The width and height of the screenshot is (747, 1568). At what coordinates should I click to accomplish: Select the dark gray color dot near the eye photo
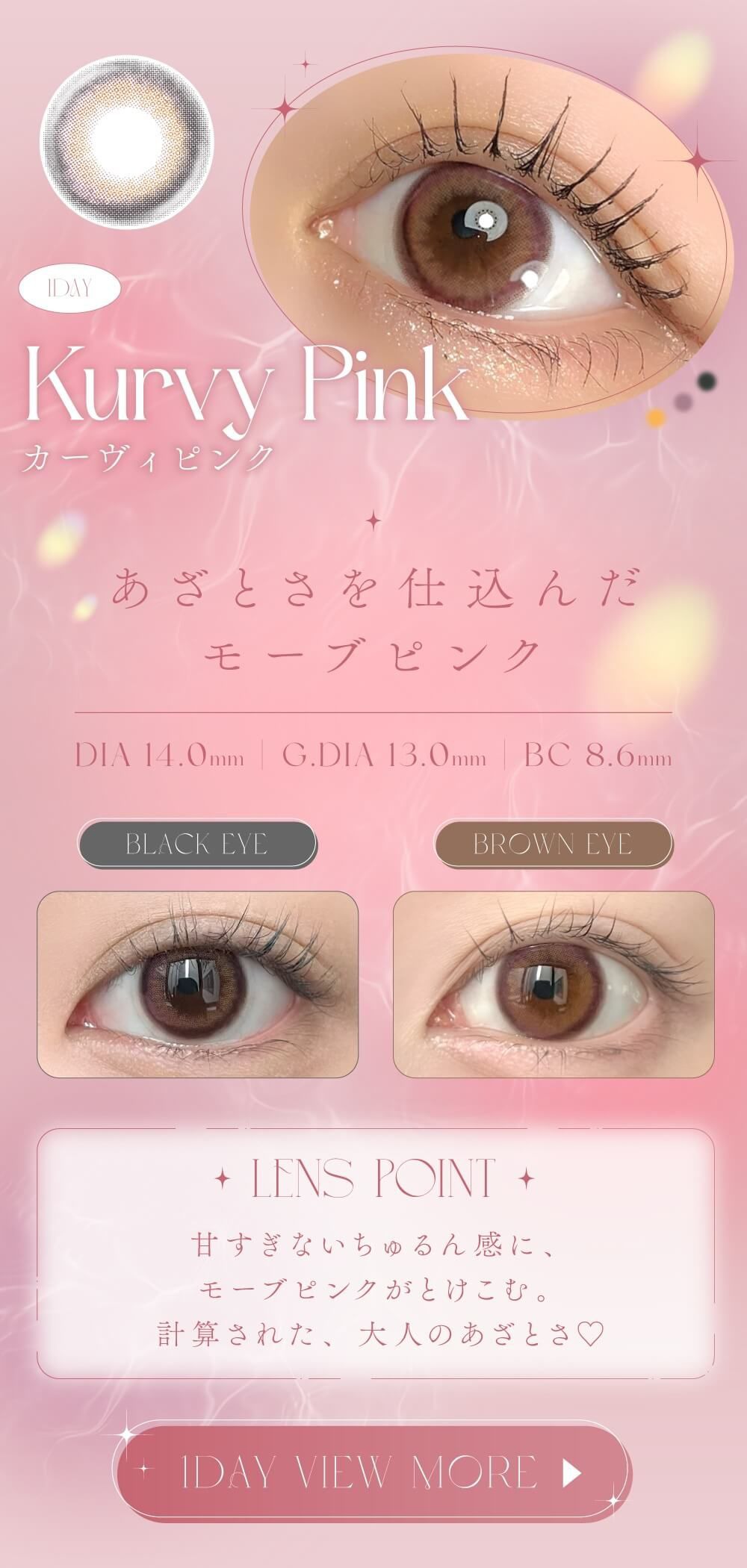(707, 380)
